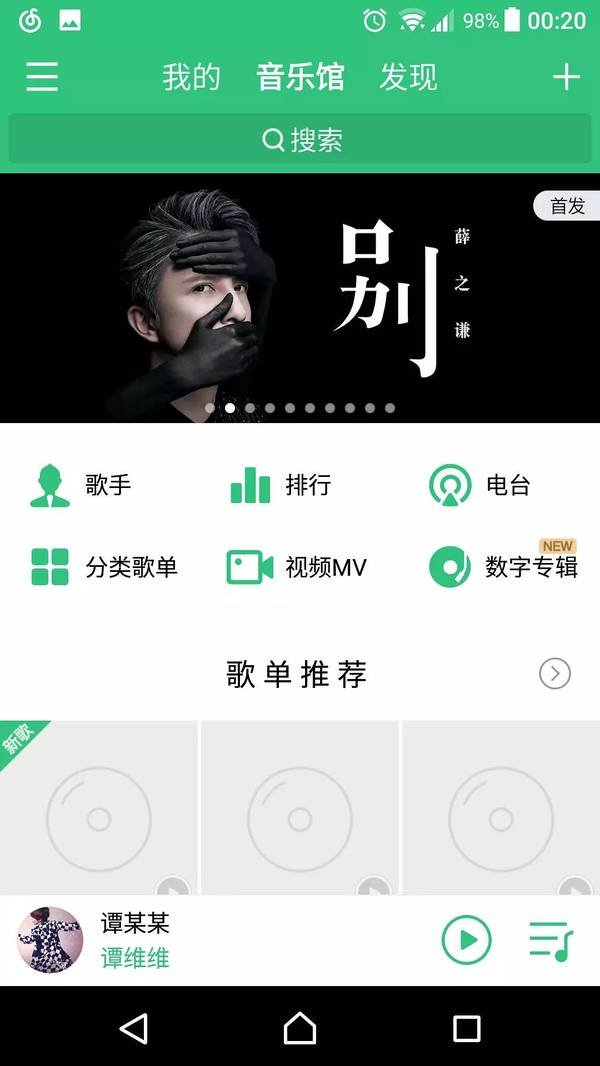Open the 薛之谦 别 banner

[300, 298]
